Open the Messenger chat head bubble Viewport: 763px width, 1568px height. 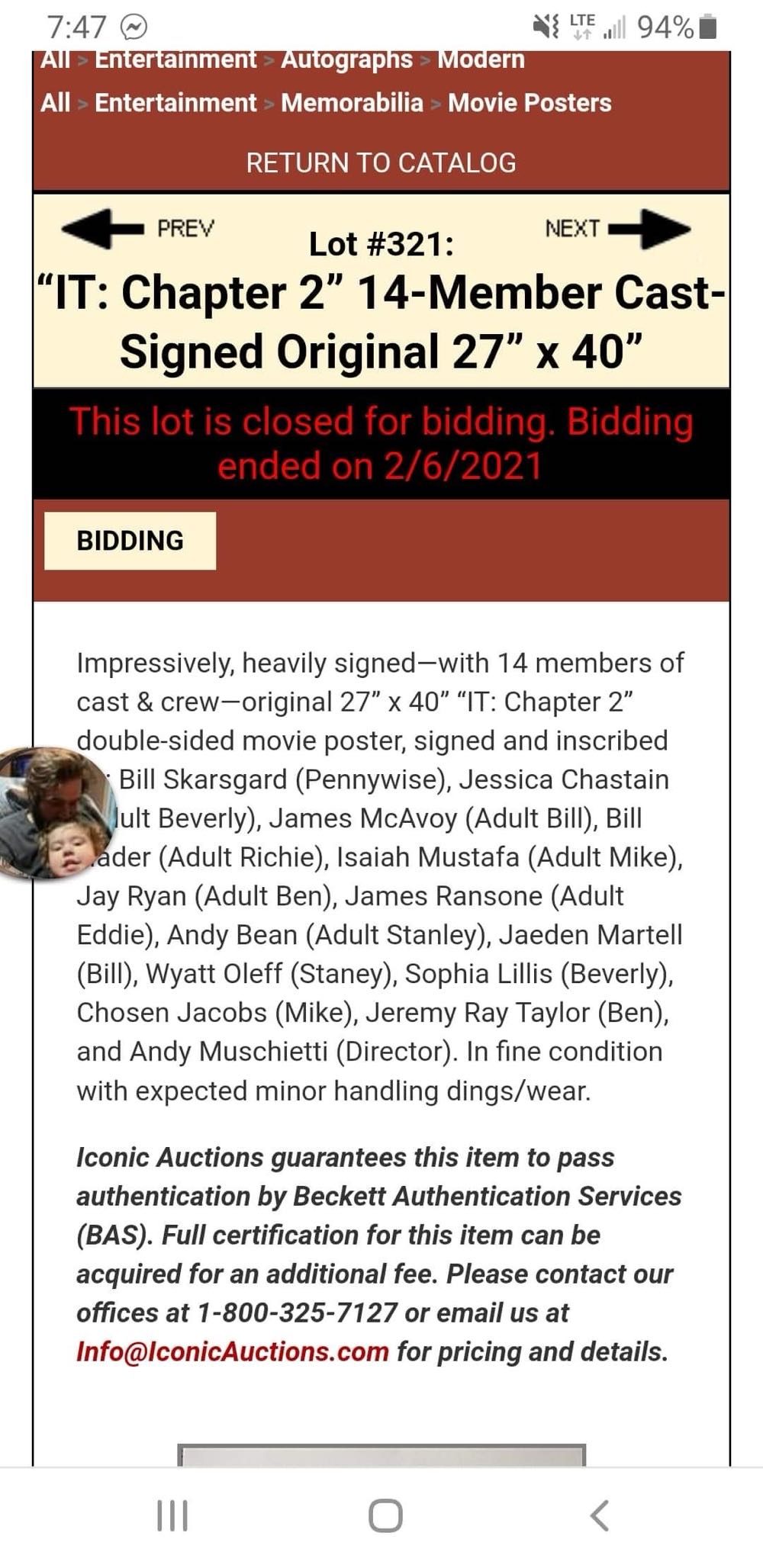[x=55, y=813]
